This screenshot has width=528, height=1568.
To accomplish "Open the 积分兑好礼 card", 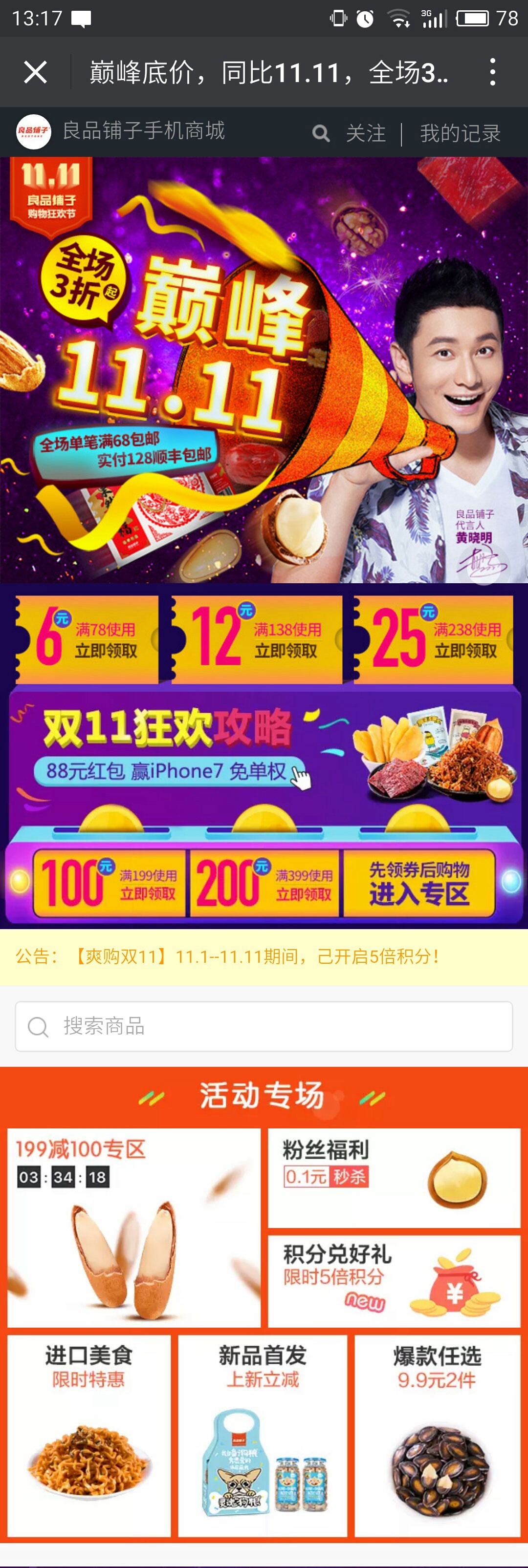I will pyautogui.click(x=394, y=1281).
